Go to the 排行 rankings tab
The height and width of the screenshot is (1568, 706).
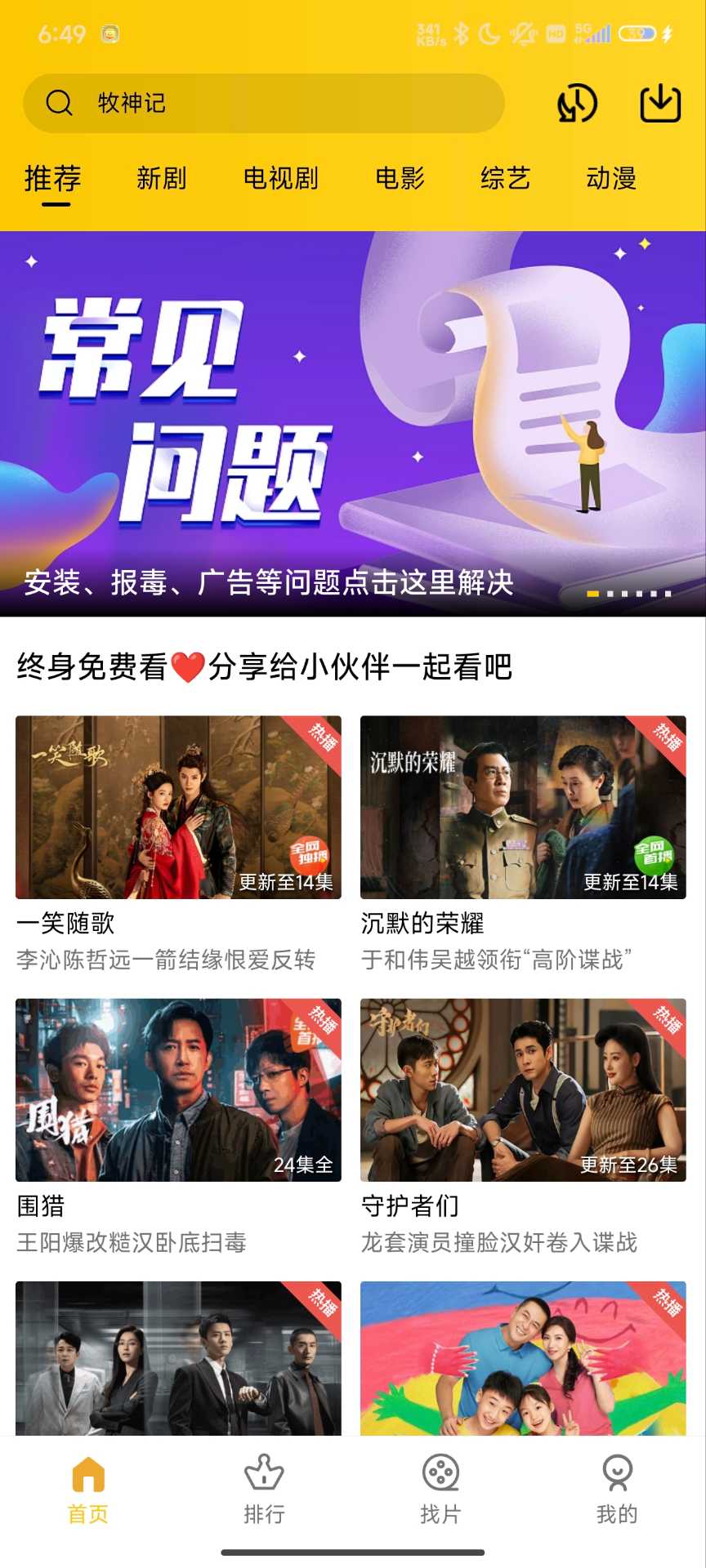click(264, 1490)
